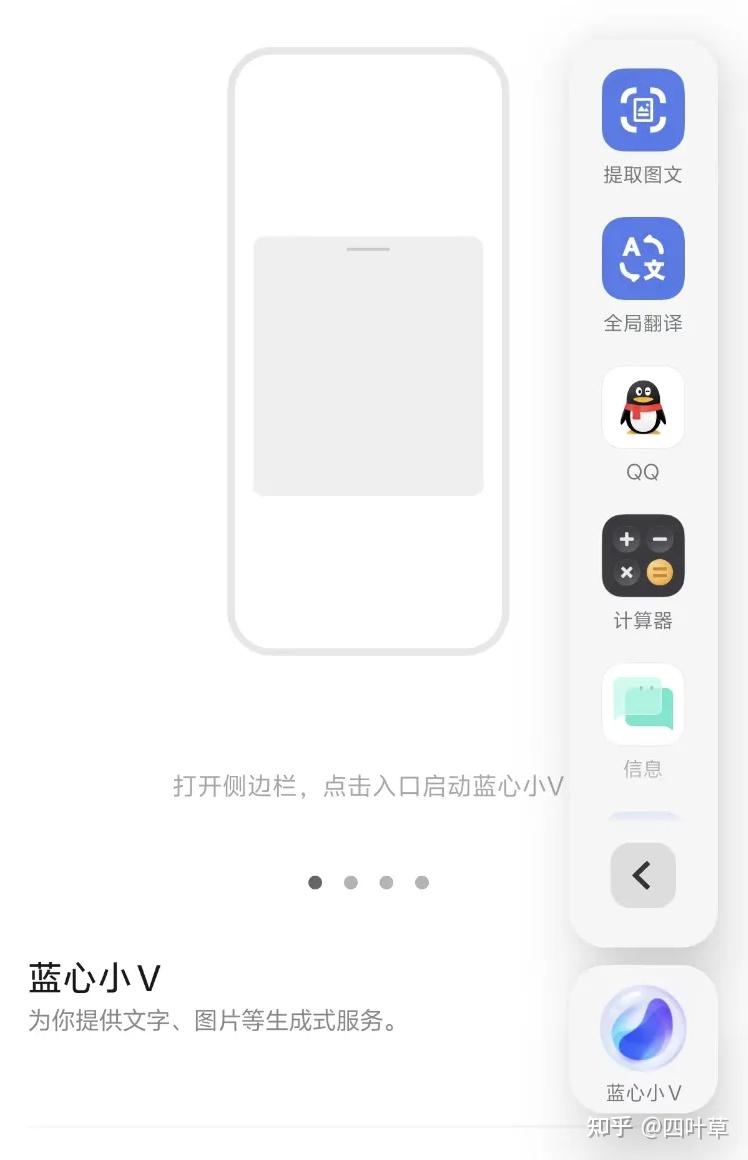
Task: Open 信息 from the sidebar
Action: [x=643, y=704]
